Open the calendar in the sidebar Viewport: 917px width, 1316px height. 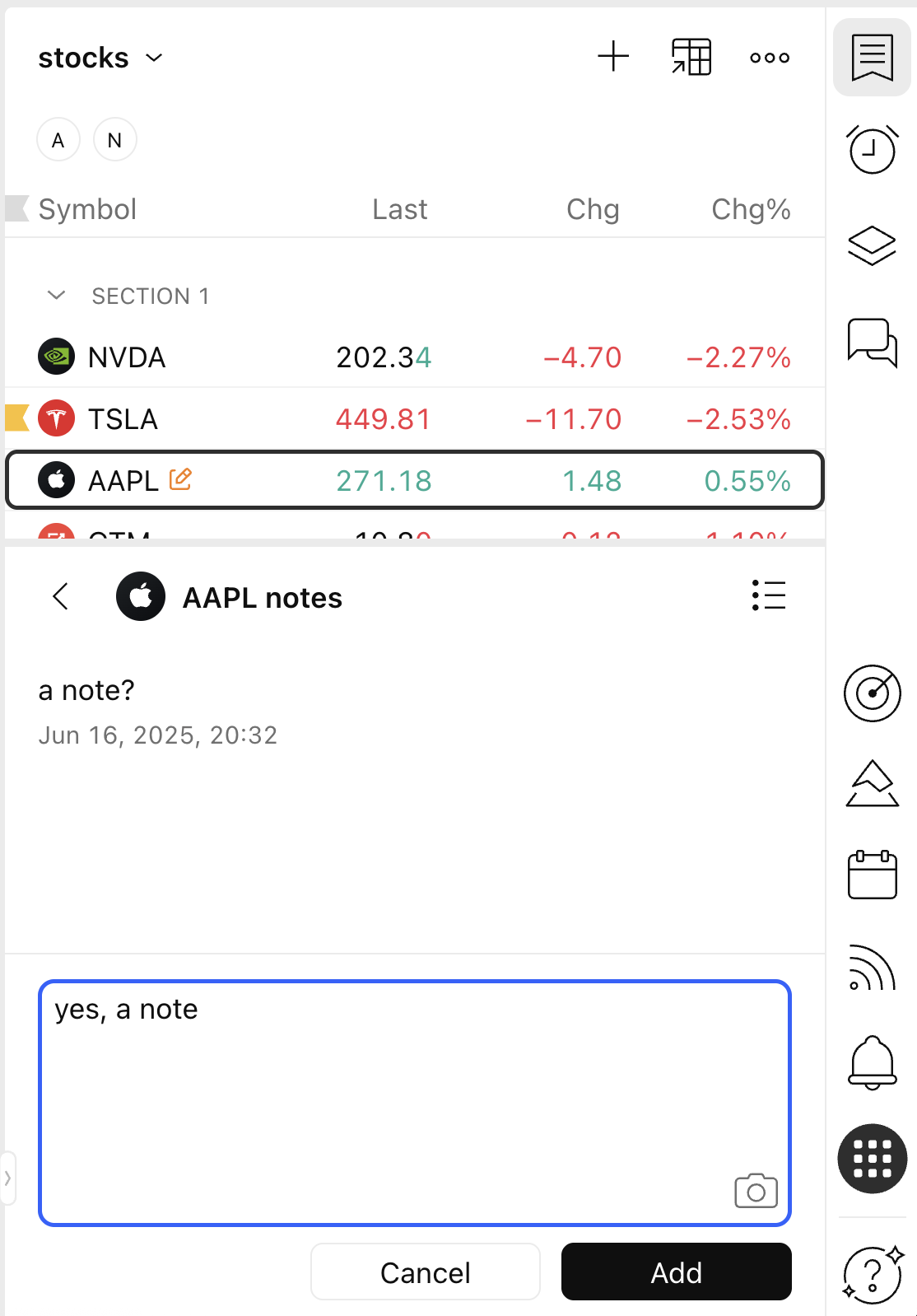(x=872, y=875)
